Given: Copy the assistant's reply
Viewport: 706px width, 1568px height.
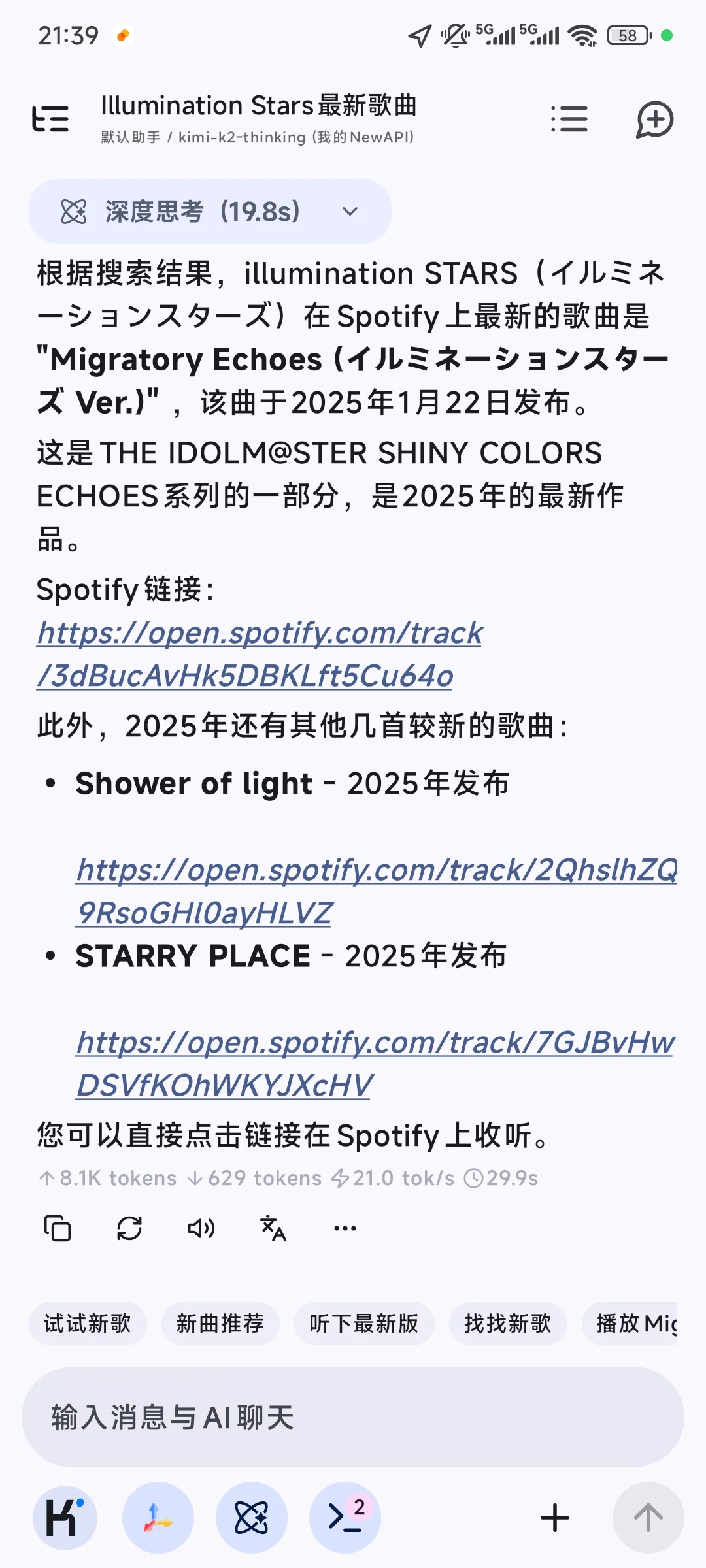Looking at the screenshot, I should point(57,1228).
